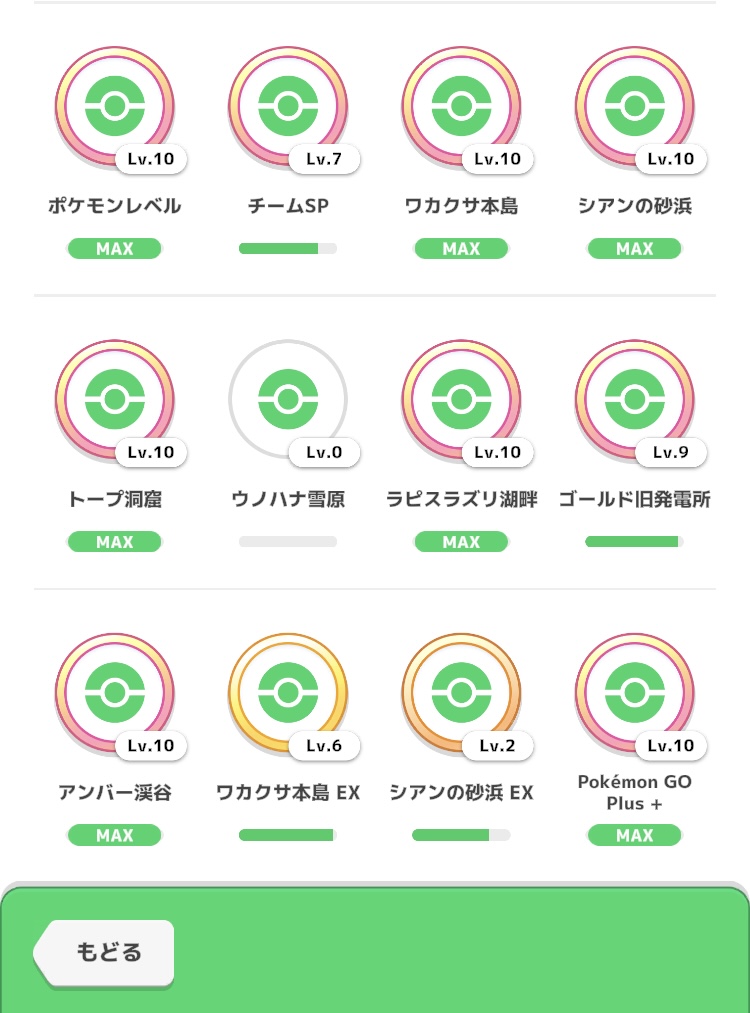Select the アンバー渓谷 badge
This screenshot has width=750, height=1013.
click(x=115, y=693)
